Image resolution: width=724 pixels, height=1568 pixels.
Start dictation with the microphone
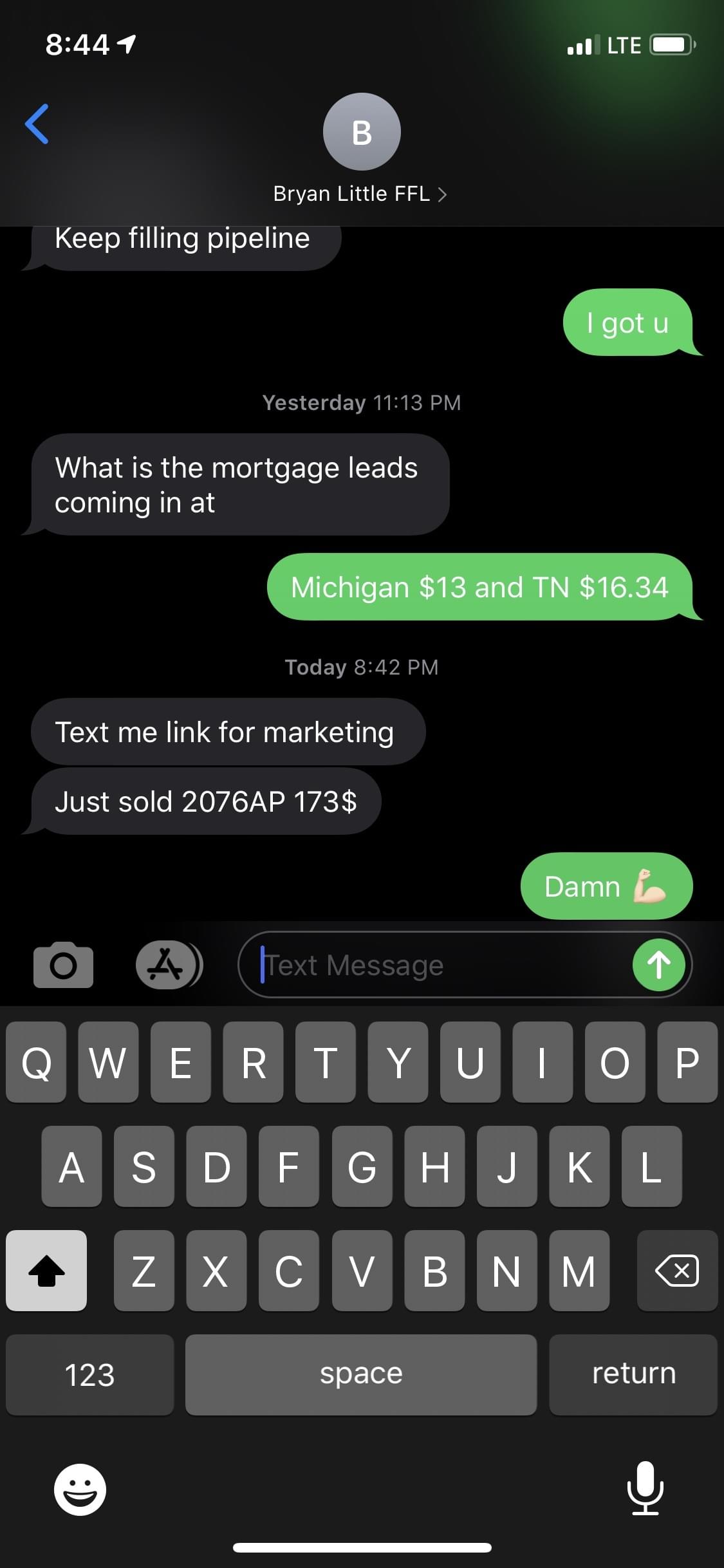pyautogui.click(x=645, y=1488)
